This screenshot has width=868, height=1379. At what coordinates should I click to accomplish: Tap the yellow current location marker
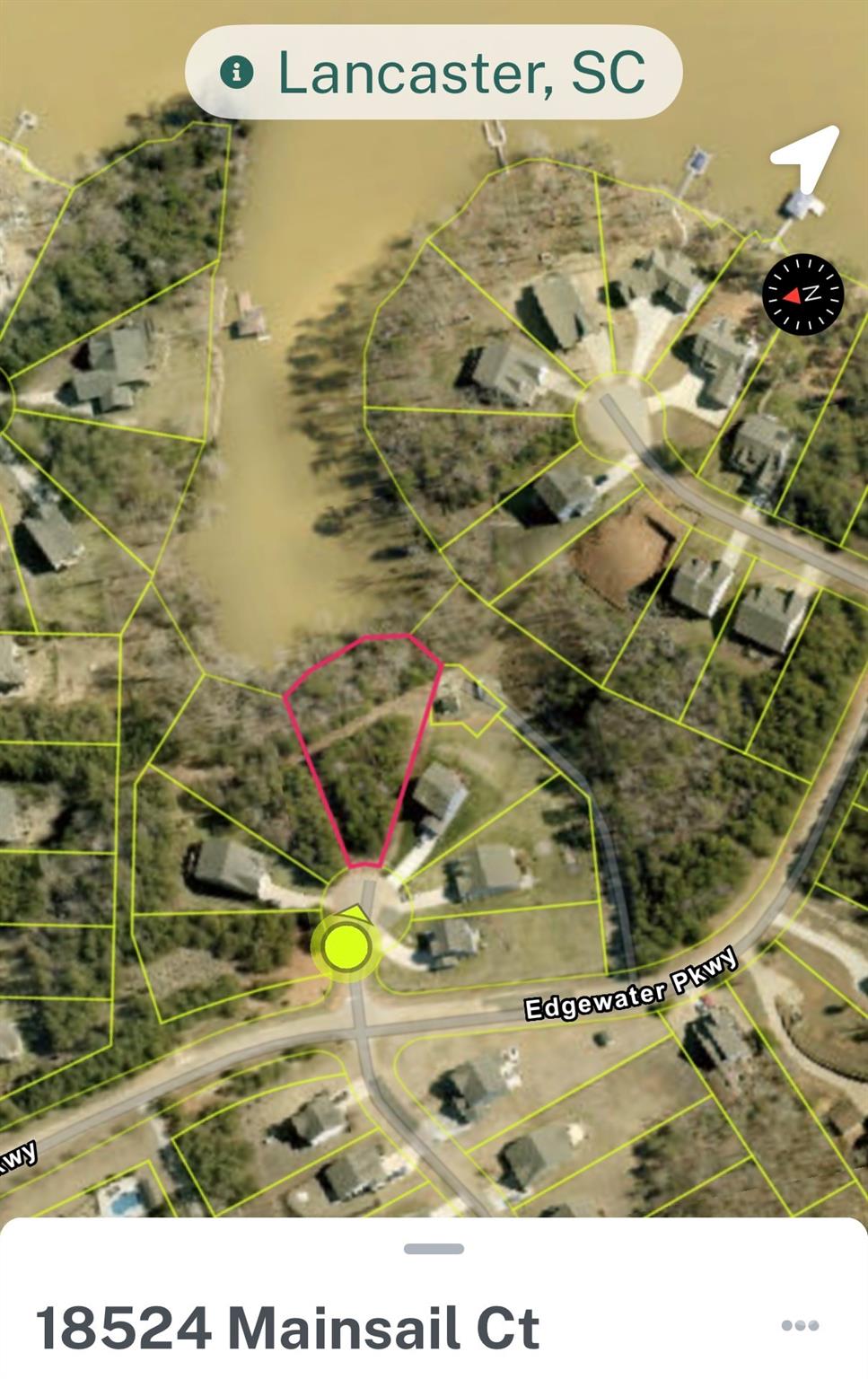[346, 946]
